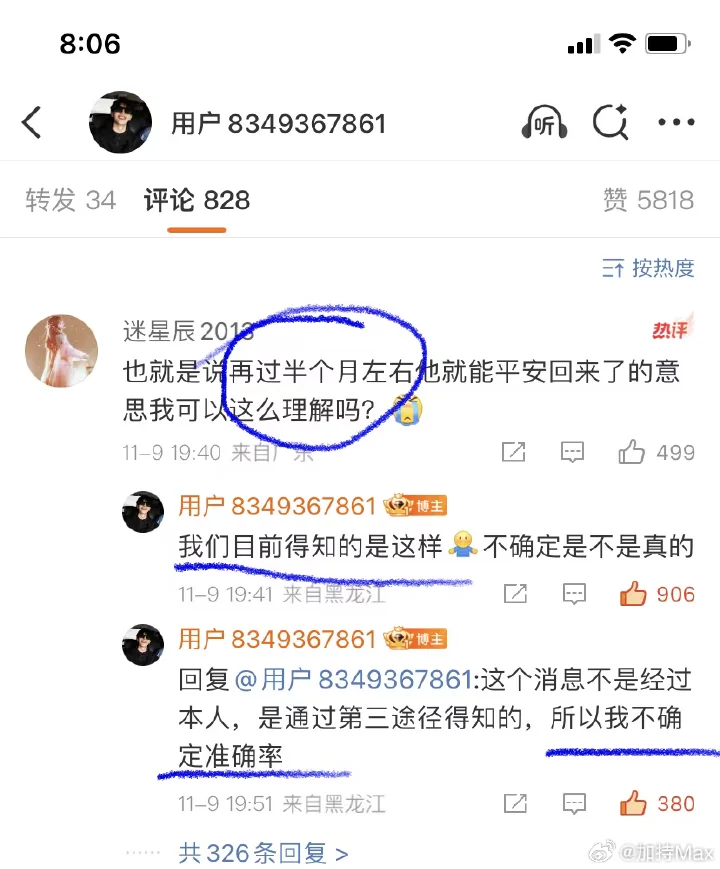This screenshot has height=869, width=720.
Task: Open 迷星辰2013's profile avatar
Action: (62, 349)
